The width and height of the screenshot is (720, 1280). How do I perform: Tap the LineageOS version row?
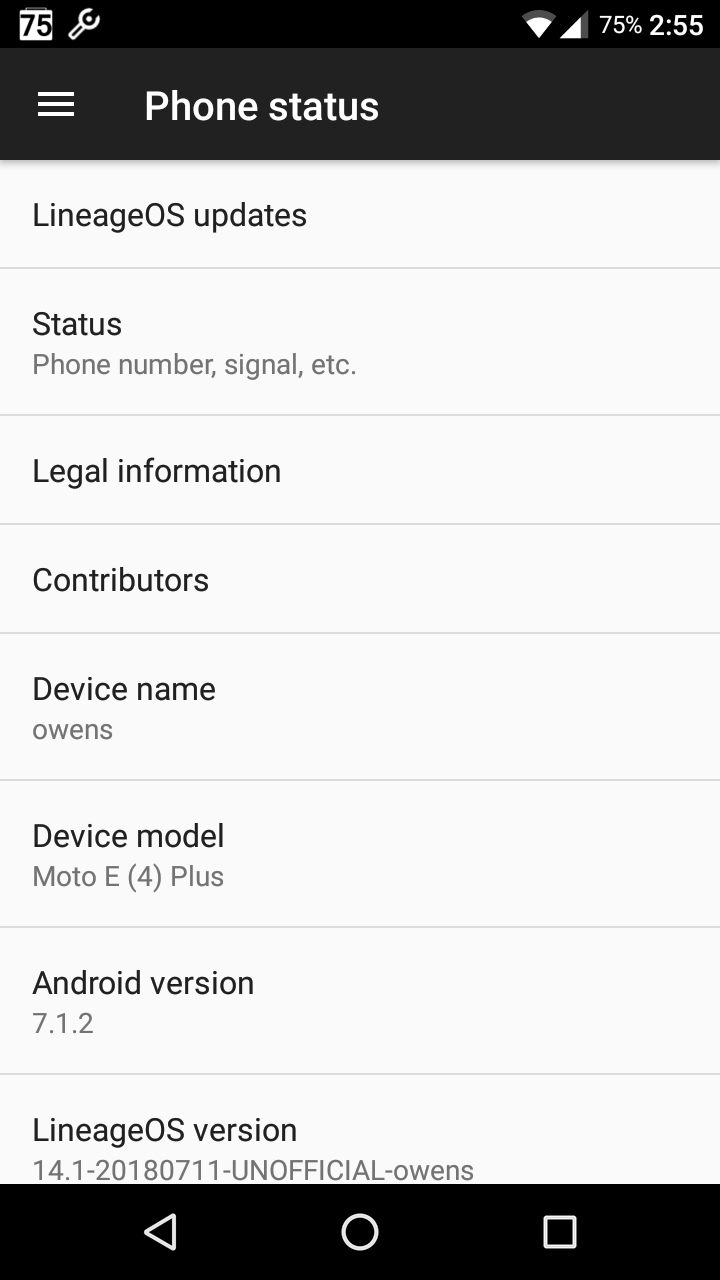pos(360,1130)
